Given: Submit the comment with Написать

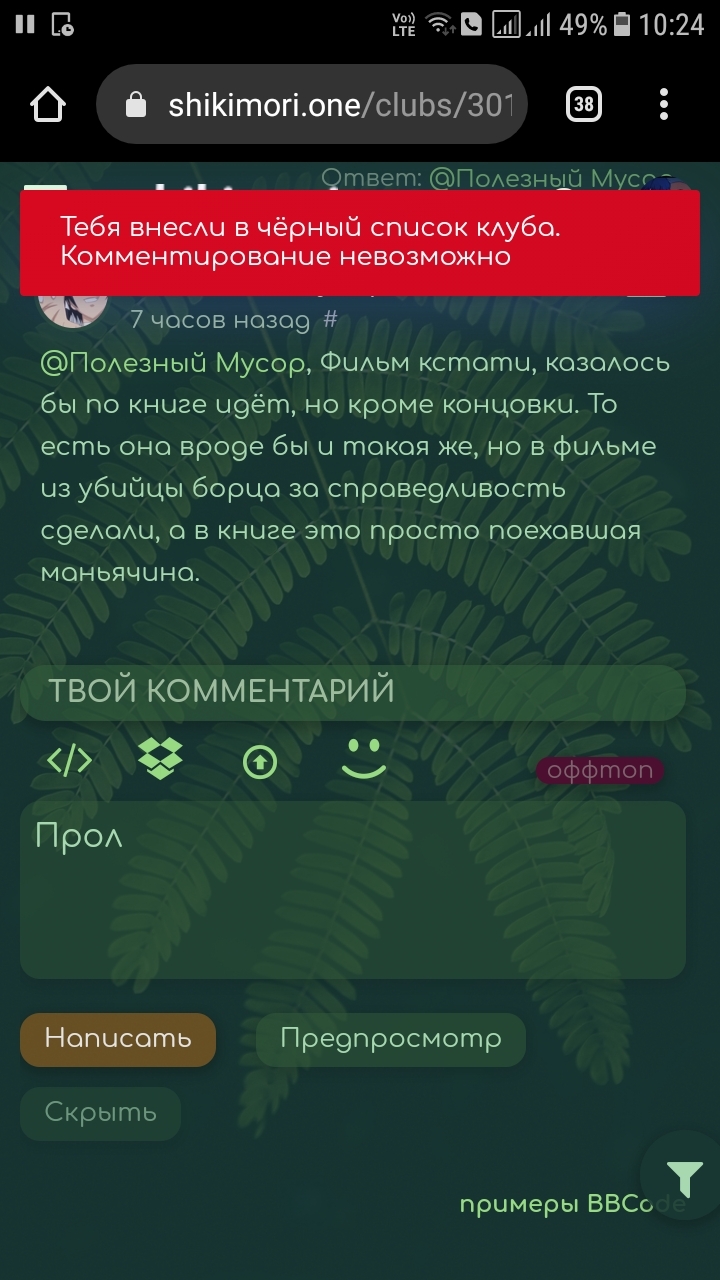Looking at the screenshot, I should (118, 1039).
